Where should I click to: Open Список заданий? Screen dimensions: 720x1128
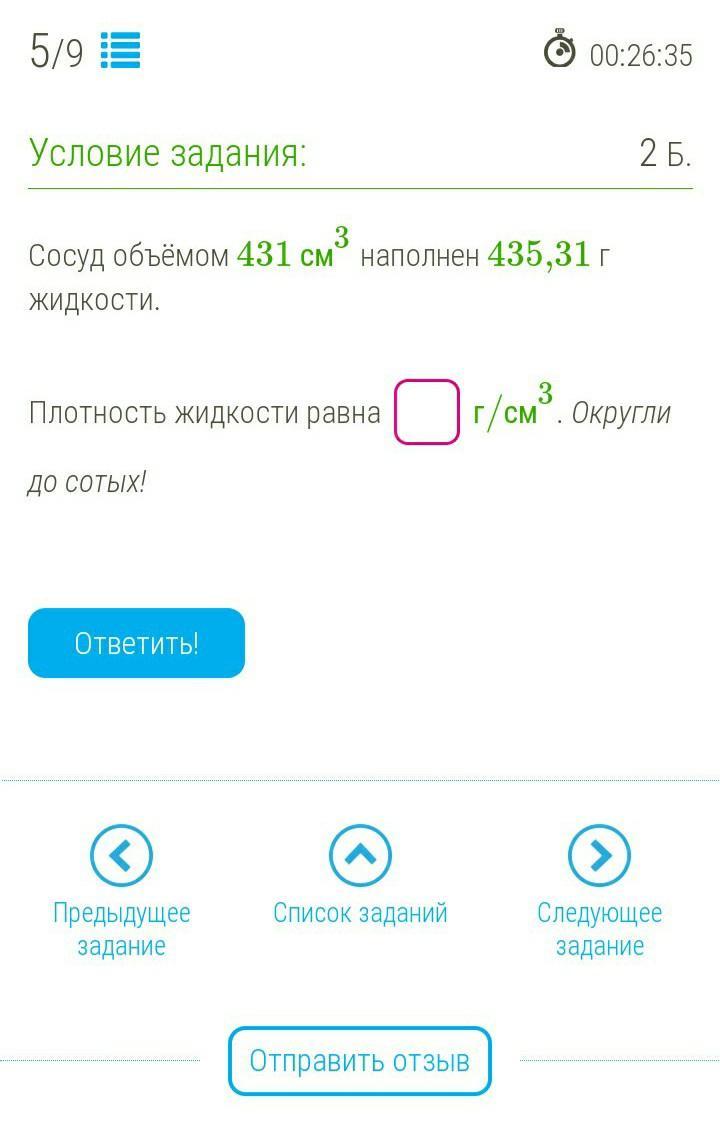360,857
